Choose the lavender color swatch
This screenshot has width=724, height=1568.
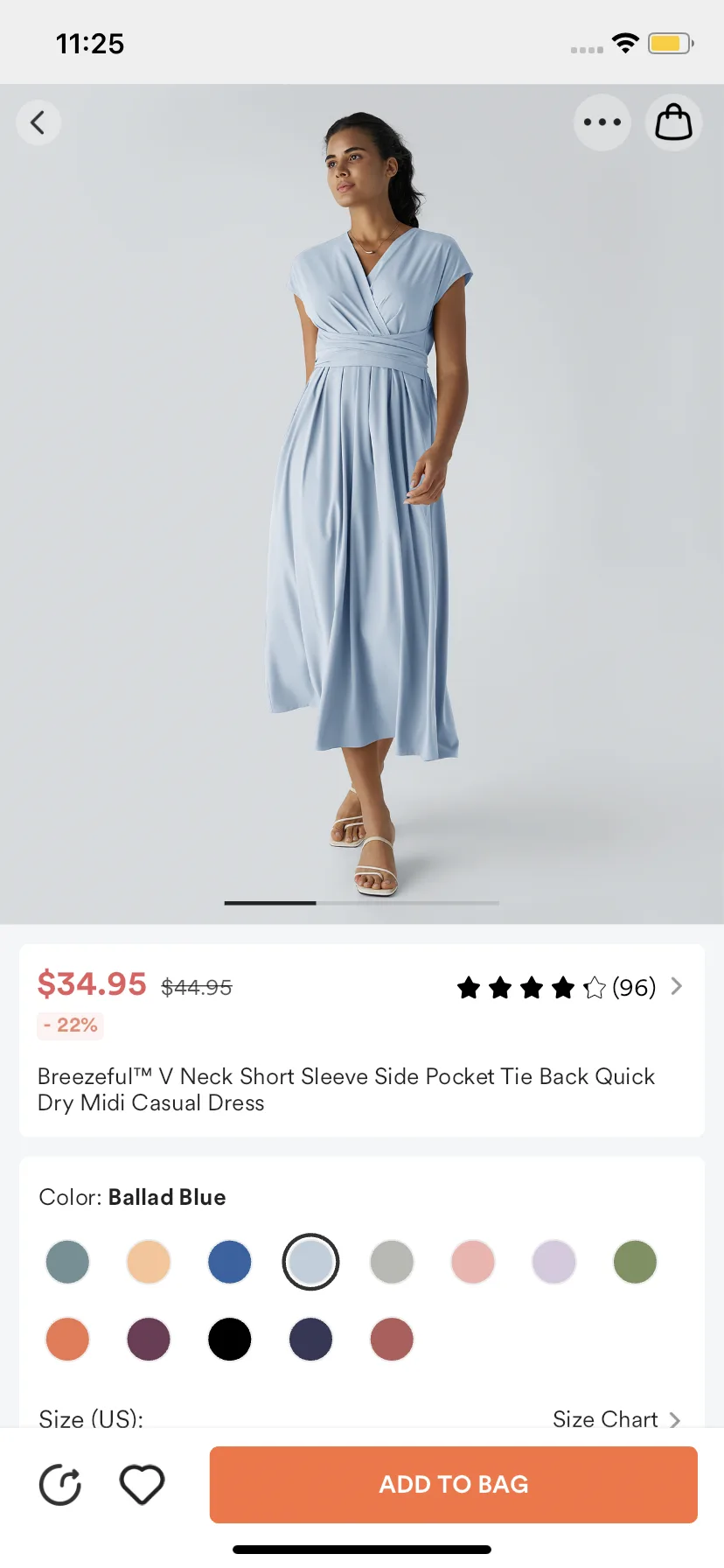point(554,1262)
